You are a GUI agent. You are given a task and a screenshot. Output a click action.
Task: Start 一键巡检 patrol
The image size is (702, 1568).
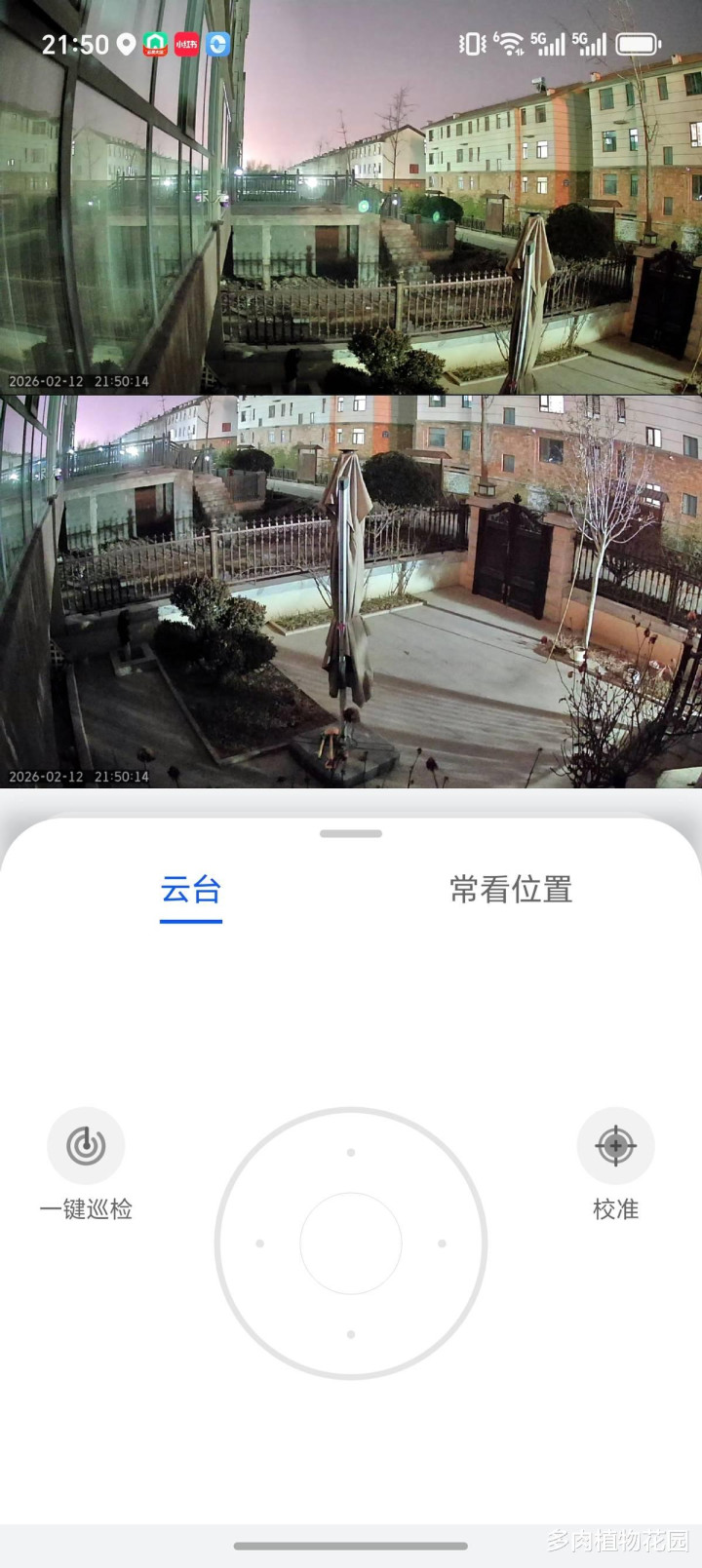(86, 1146)
